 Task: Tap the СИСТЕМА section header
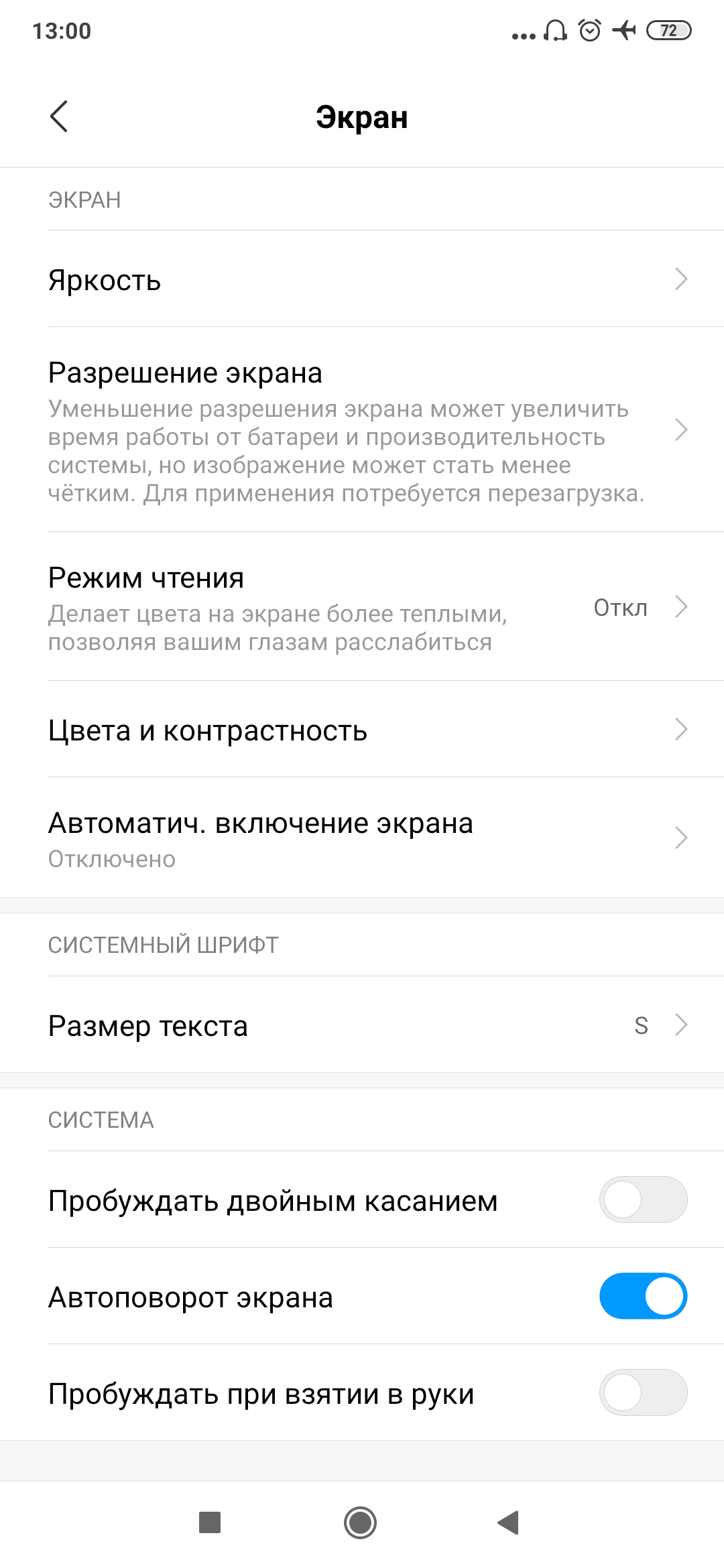tap(101, 1119)
